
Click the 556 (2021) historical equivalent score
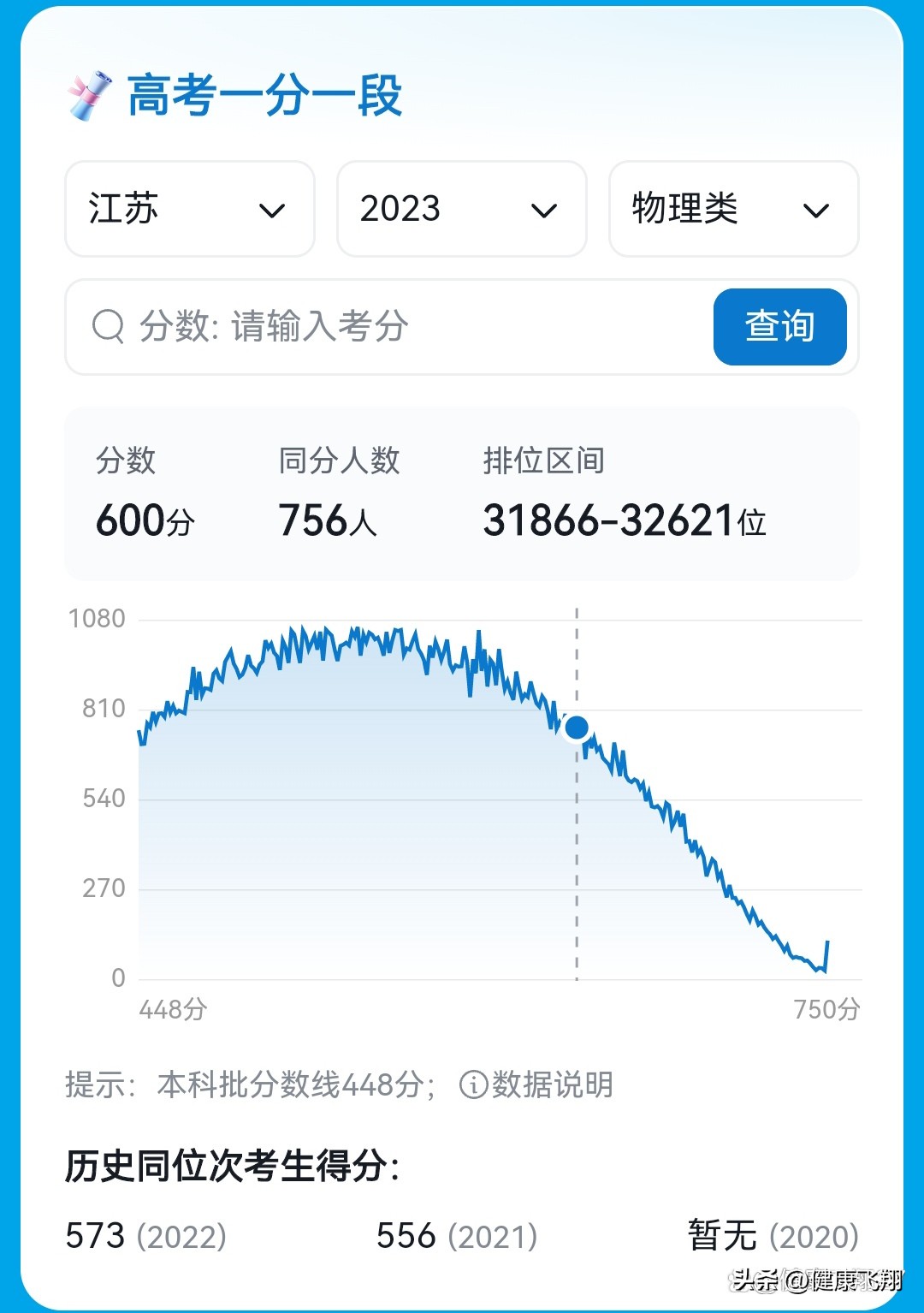pos(456,1236)
